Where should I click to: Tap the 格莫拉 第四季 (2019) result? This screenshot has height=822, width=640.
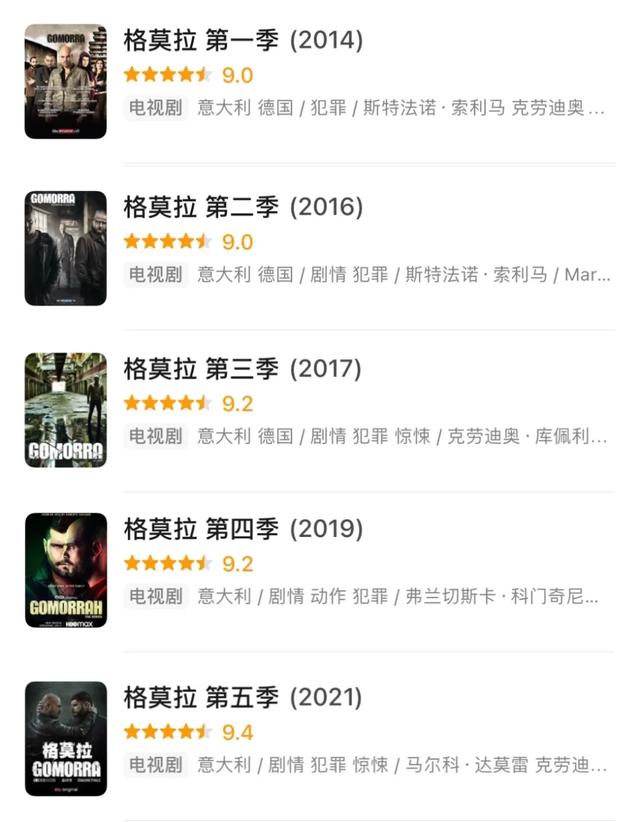pos(243,529)
